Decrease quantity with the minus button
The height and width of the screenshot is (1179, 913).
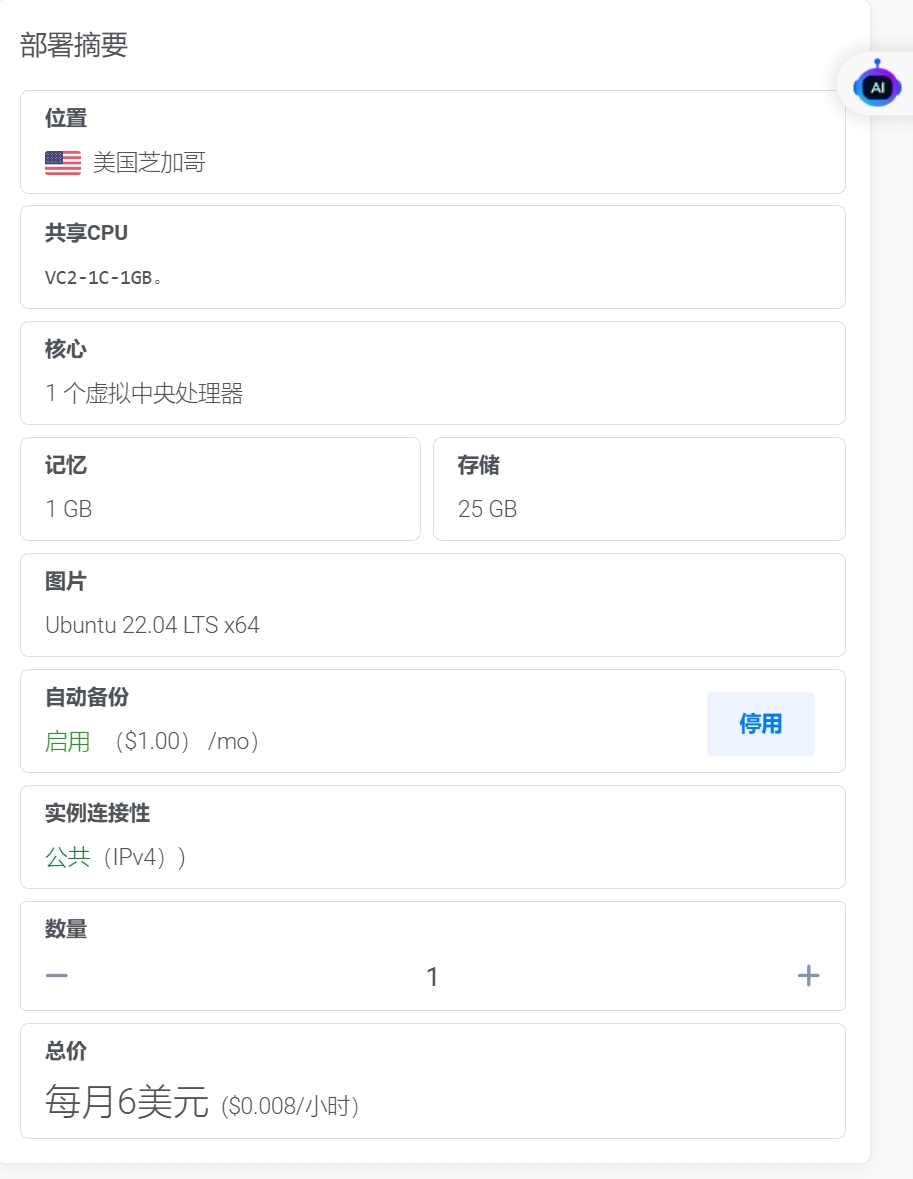tap(57, 976)
